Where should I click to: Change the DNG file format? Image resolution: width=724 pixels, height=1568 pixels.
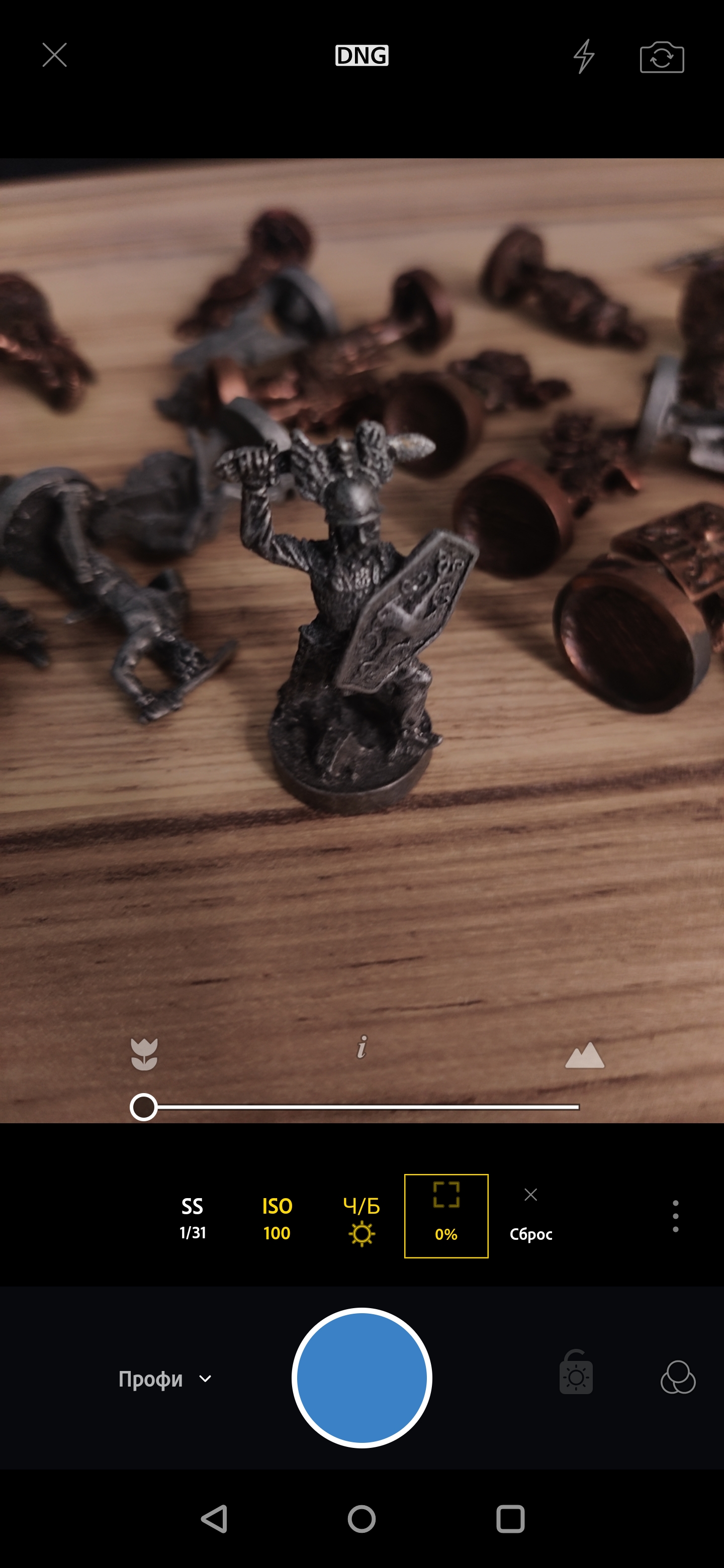(361, 55)
